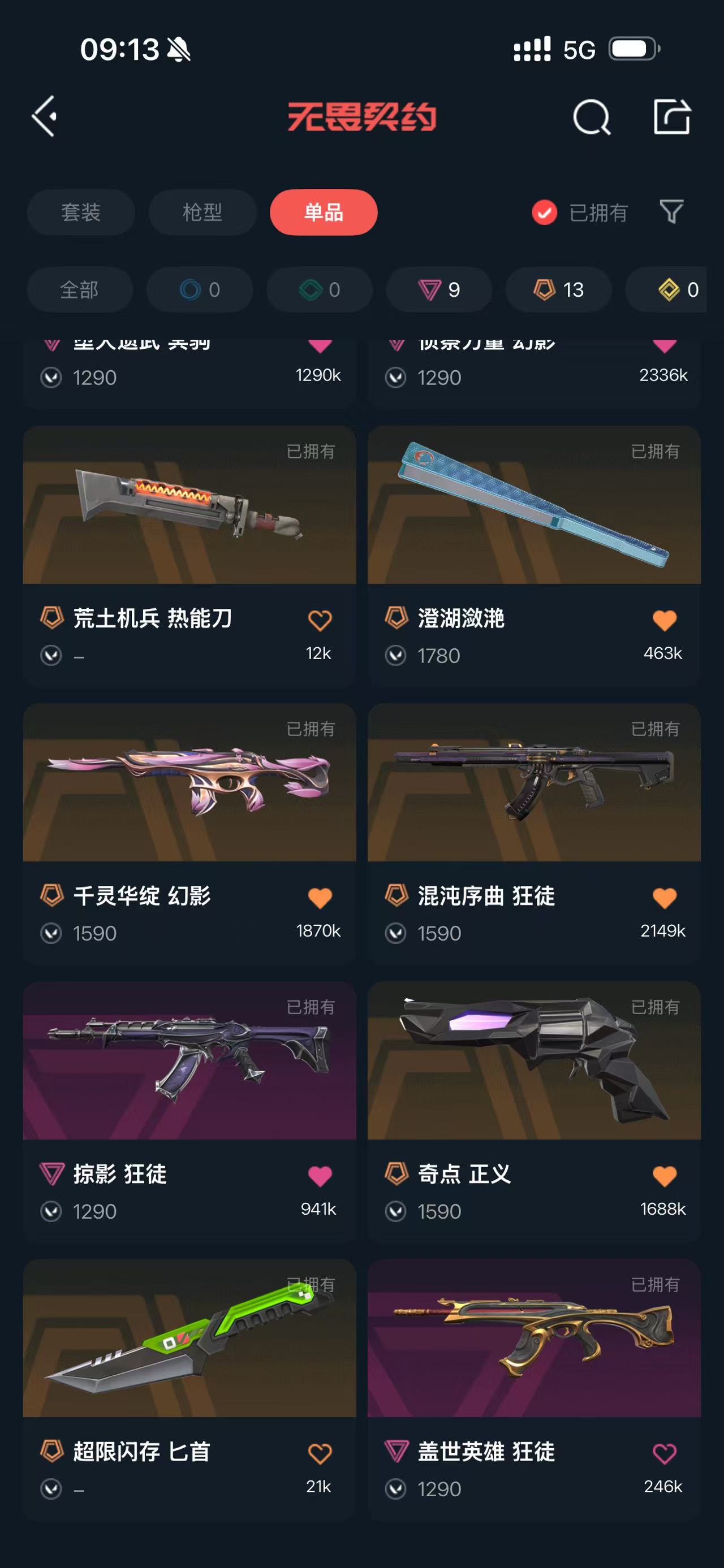Like 超限闪存 匕首 with the heart icon
Screen dimensions: 724x1568
[320, 1454]
